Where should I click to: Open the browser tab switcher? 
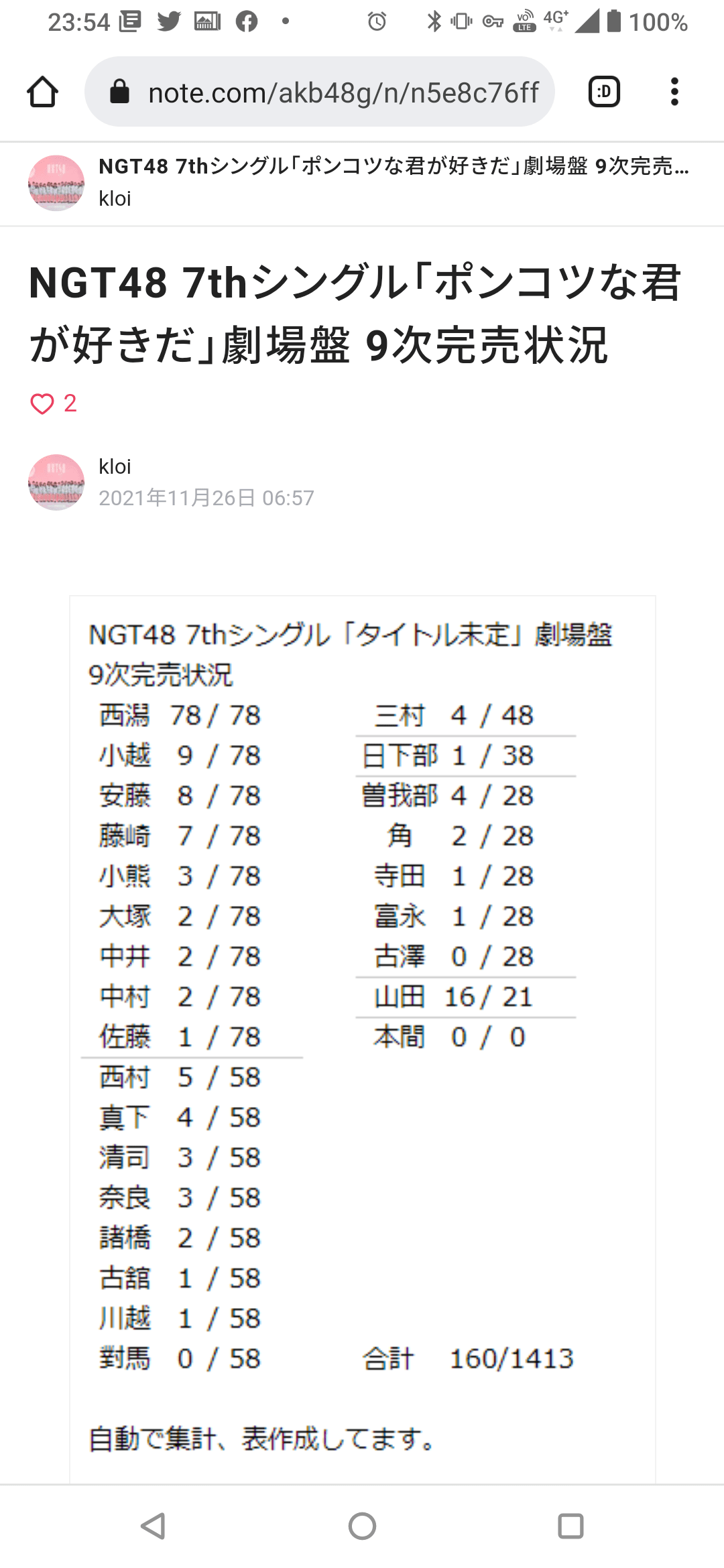pos(604,92)
